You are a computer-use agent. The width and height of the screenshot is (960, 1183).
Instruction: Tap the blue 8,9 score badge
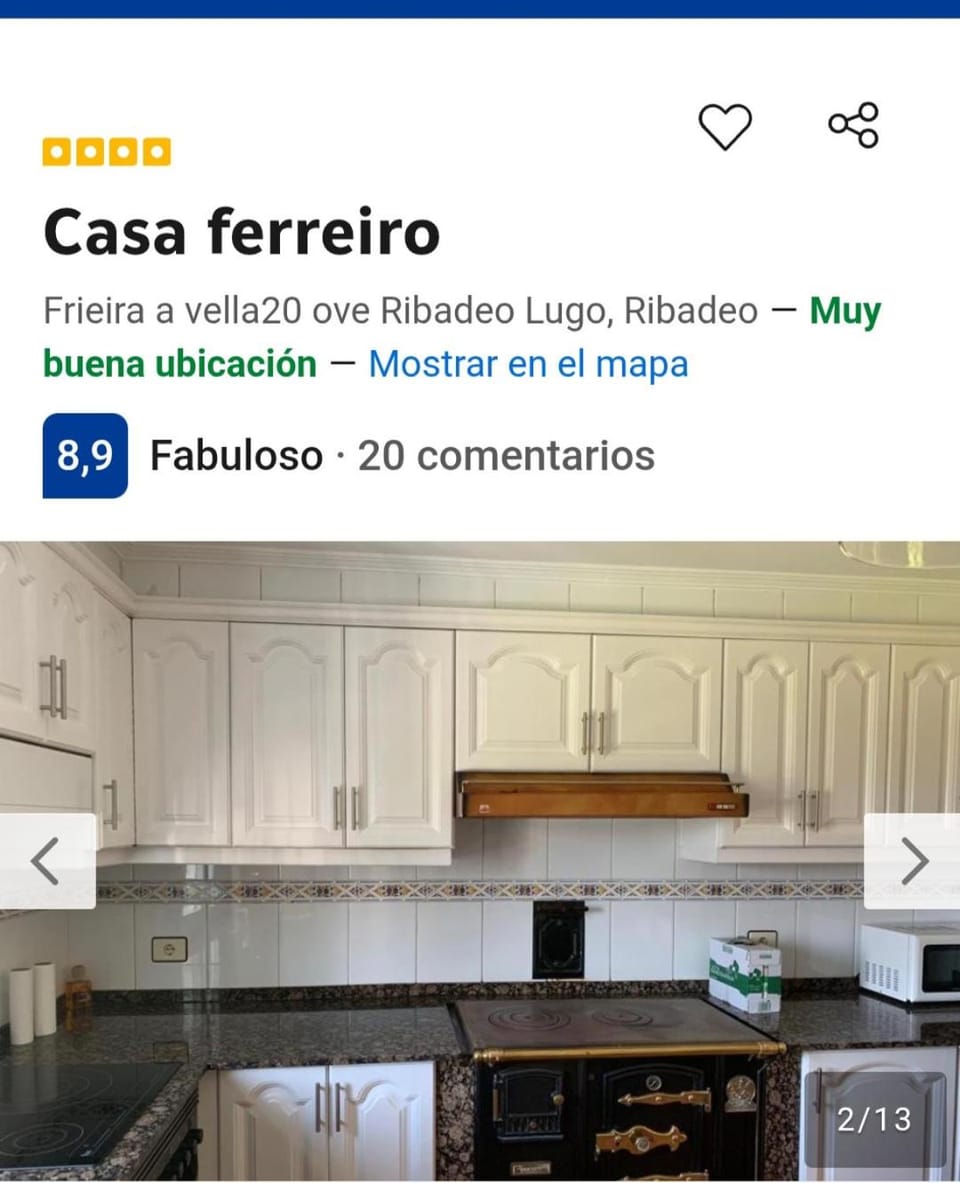[x=85, y=455]
